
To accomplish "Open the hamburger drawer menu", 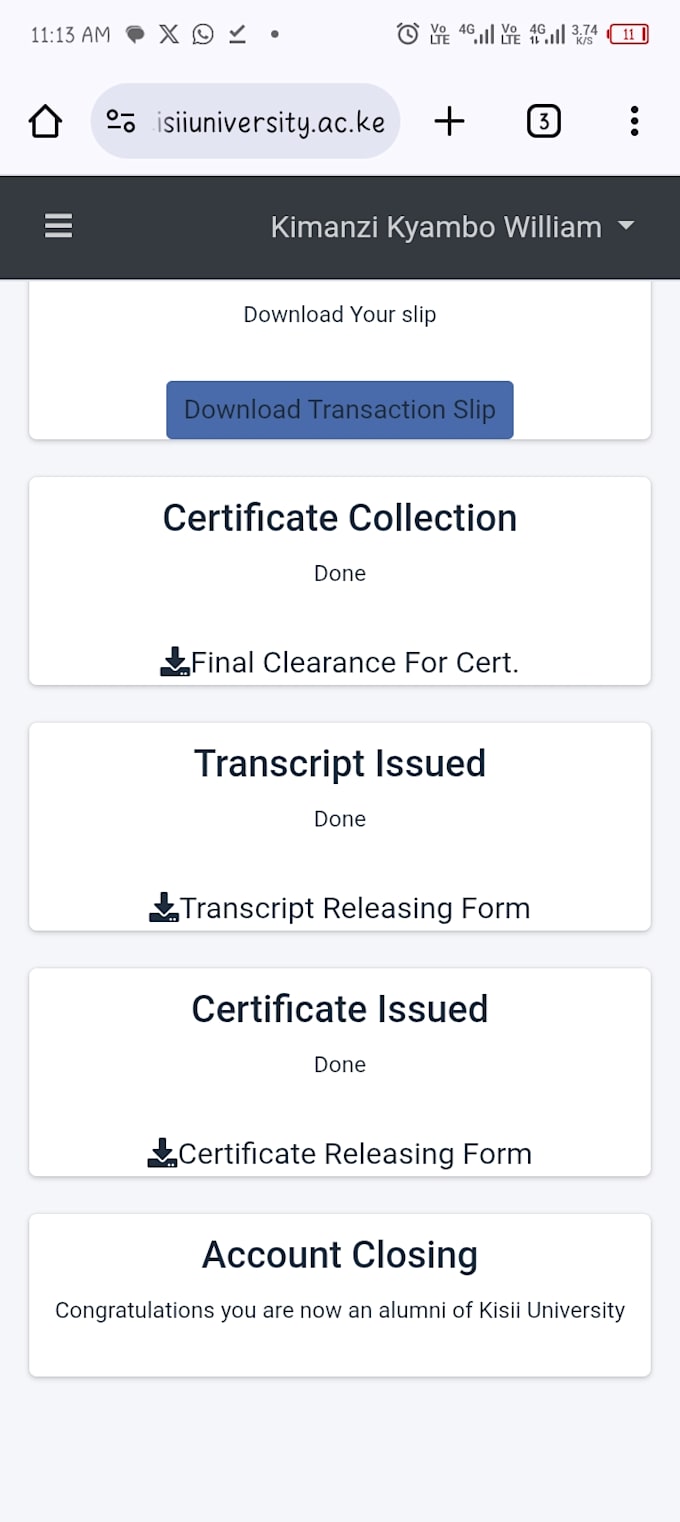I will [58, 227].
